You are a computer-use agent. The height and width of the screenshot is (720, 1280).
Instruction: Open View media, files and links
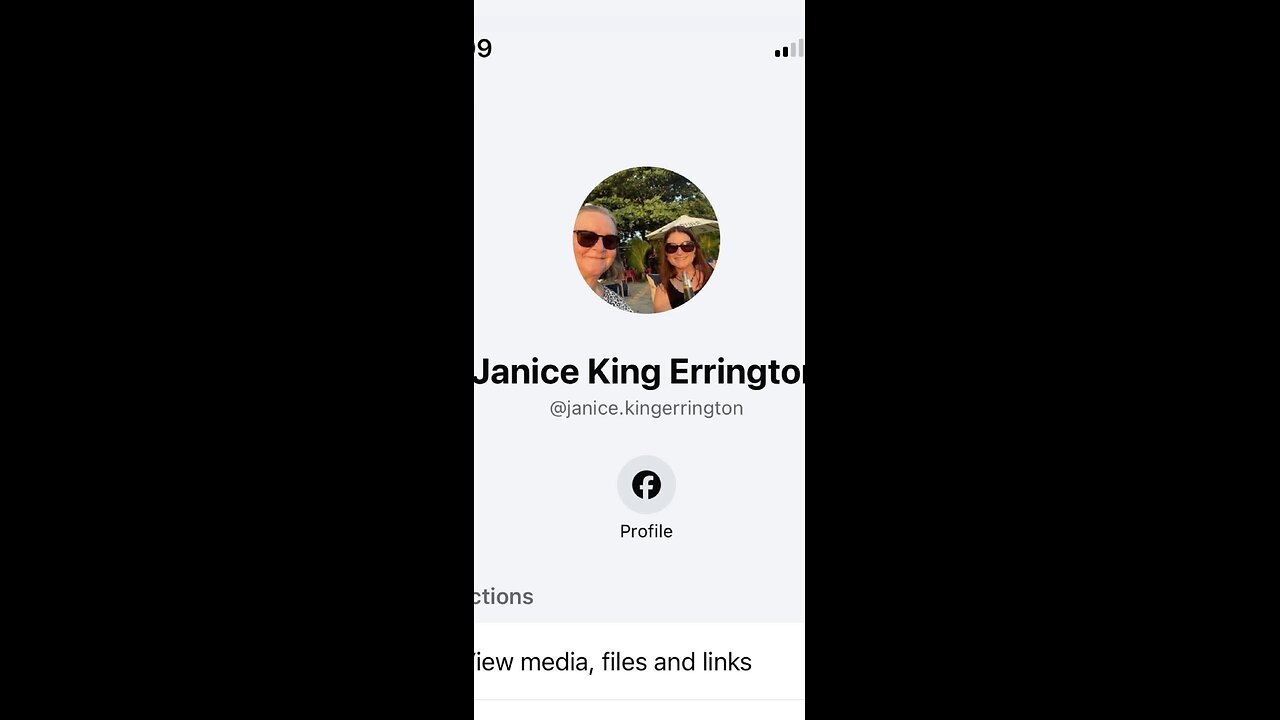pos(612,662)
